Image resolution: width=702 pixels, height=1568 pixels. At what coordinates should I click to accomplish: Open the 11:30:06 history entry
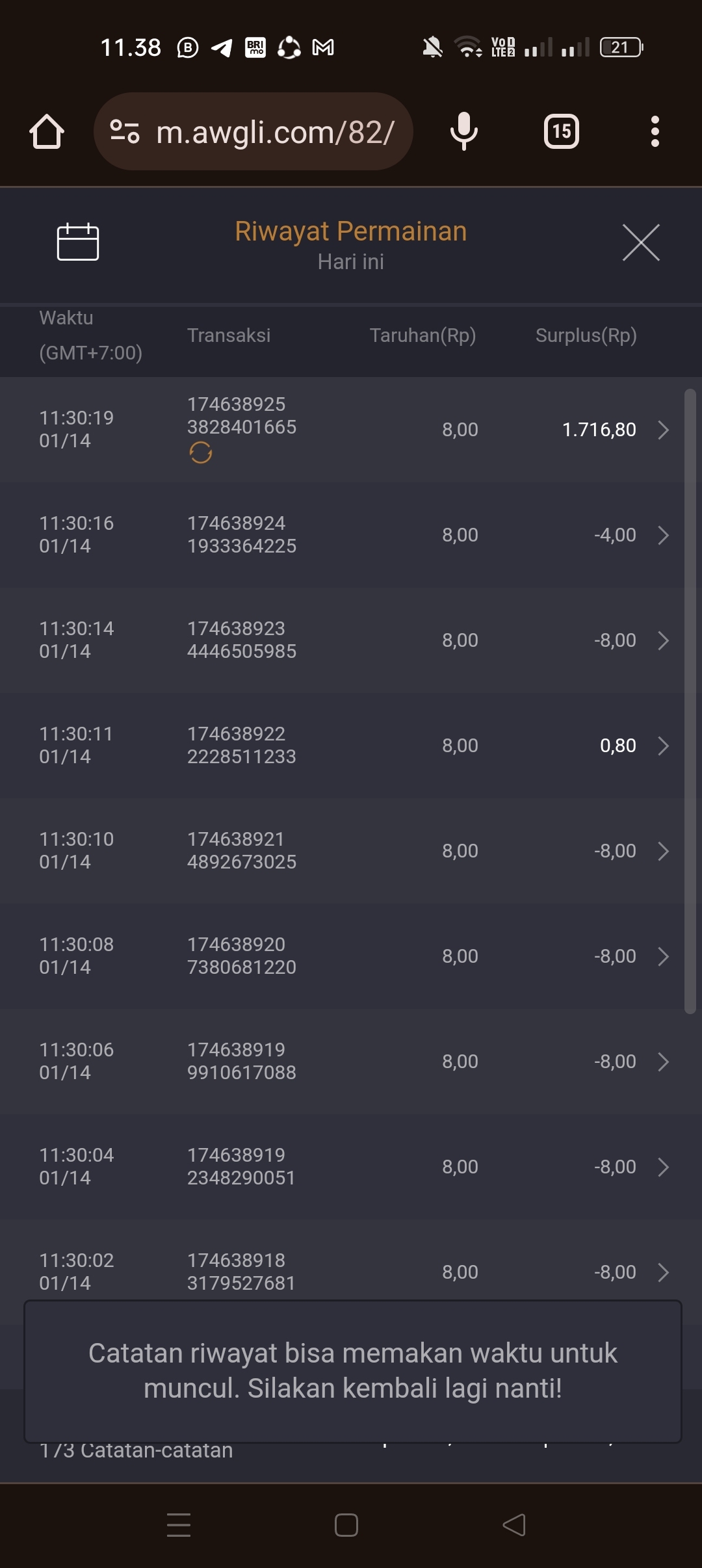point(663,1062)
